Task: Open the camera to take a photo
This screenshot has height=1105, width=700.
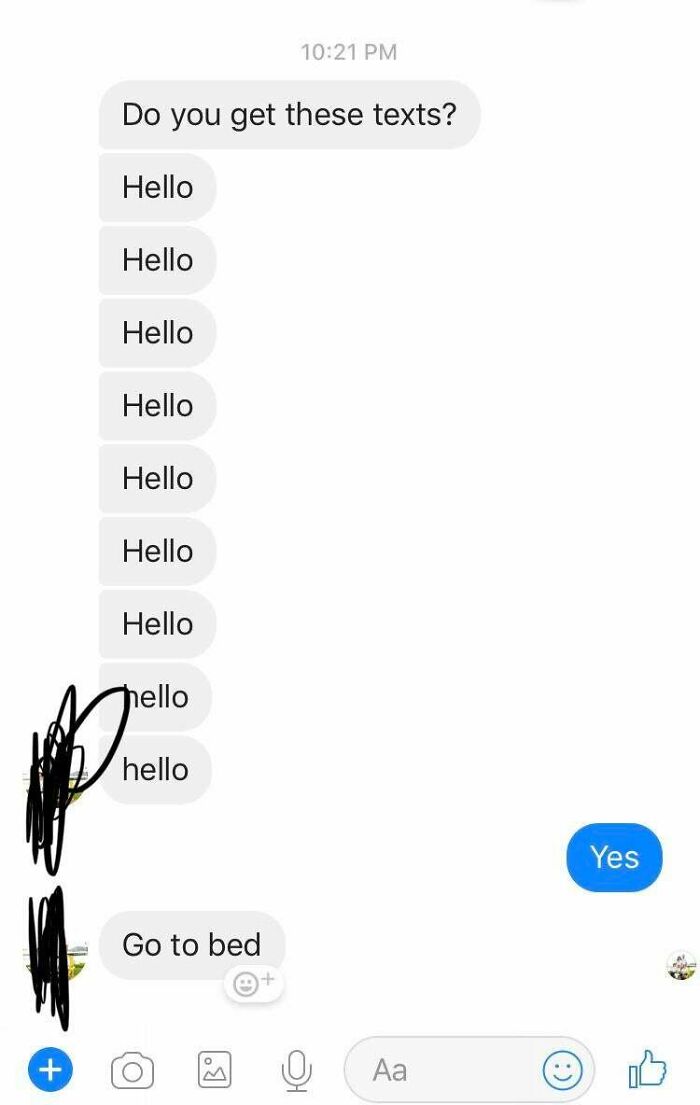Action: click(x=132, y=1071)
